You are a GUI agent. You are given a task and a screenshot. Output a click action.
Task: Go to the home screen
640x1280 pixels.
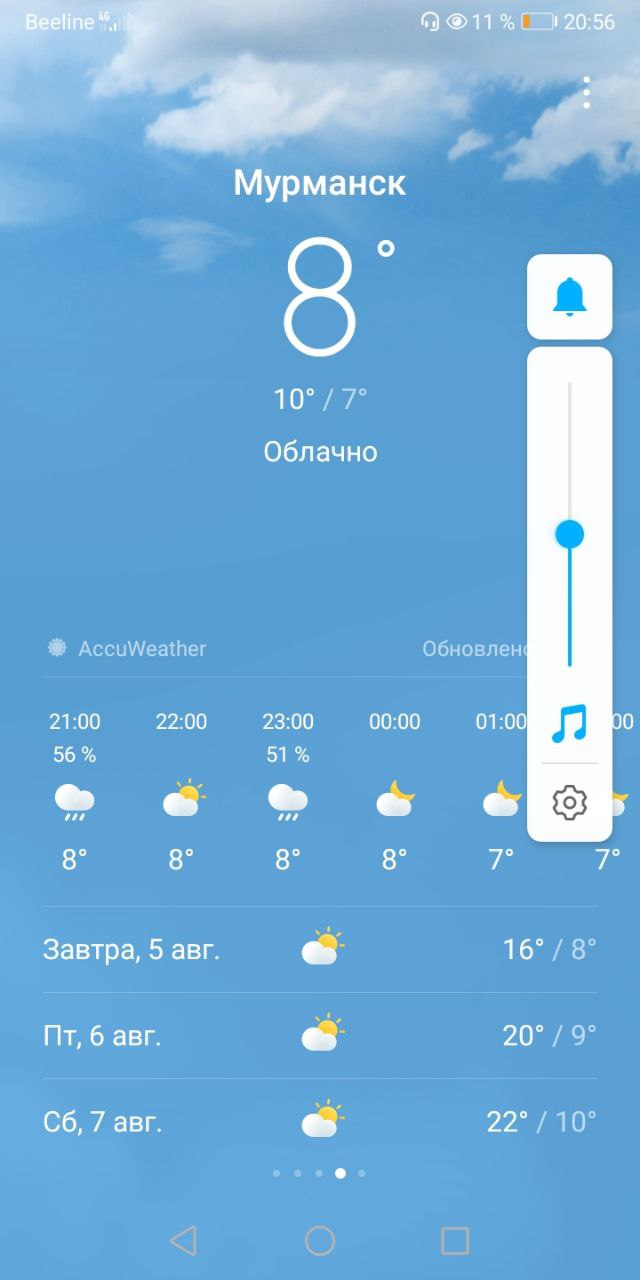(320, 1241)
